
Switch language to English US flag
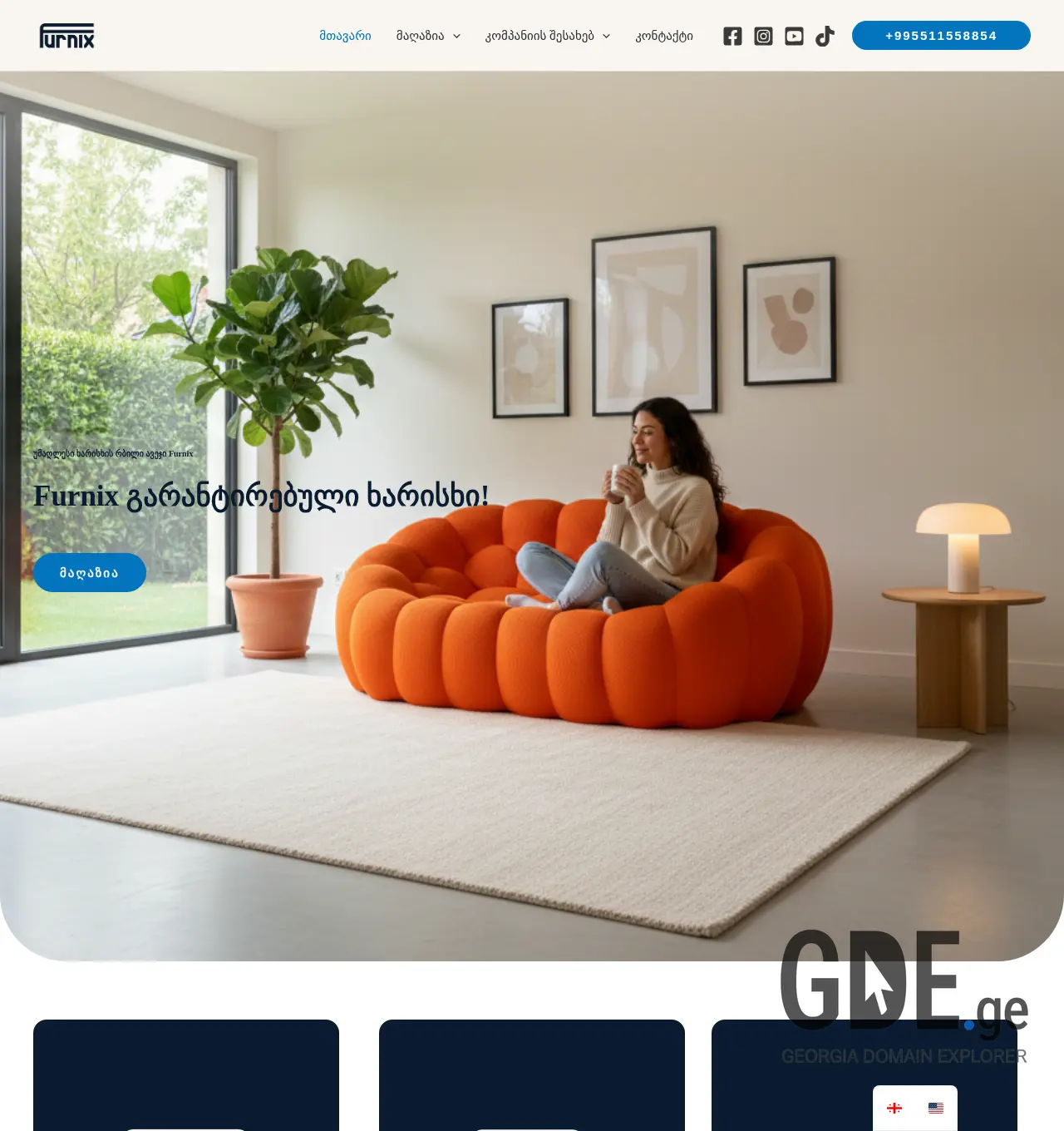click(936, 1108)
